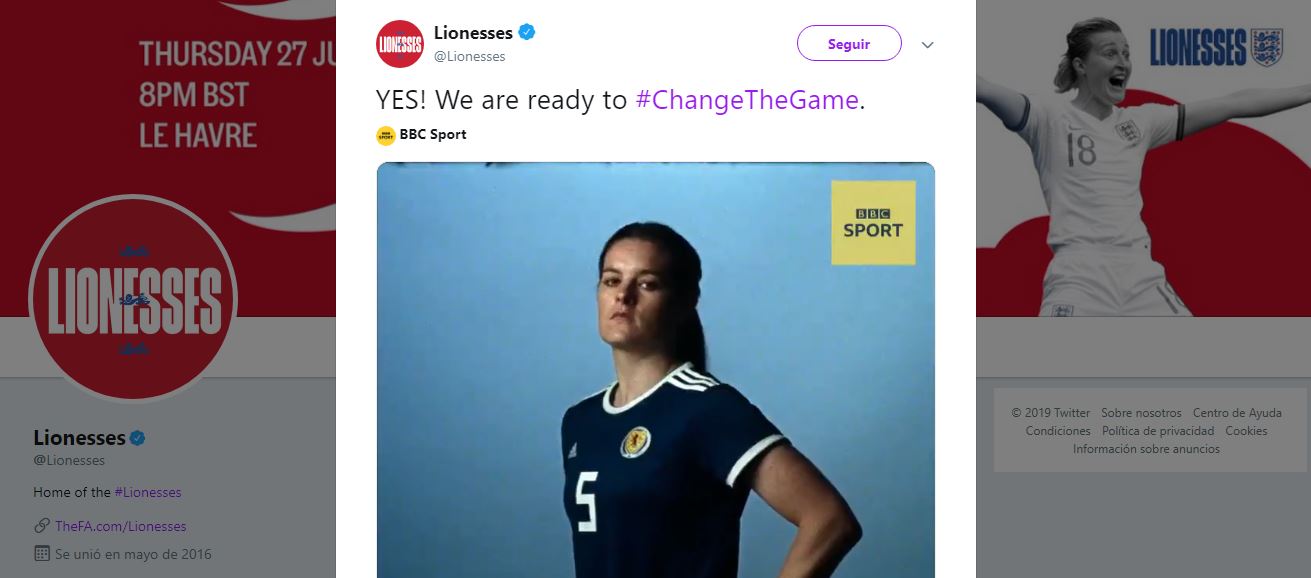
Task: Open the #Lionesses hashtag in the bio
Action: pyautogui.click(x=148, y=492)
